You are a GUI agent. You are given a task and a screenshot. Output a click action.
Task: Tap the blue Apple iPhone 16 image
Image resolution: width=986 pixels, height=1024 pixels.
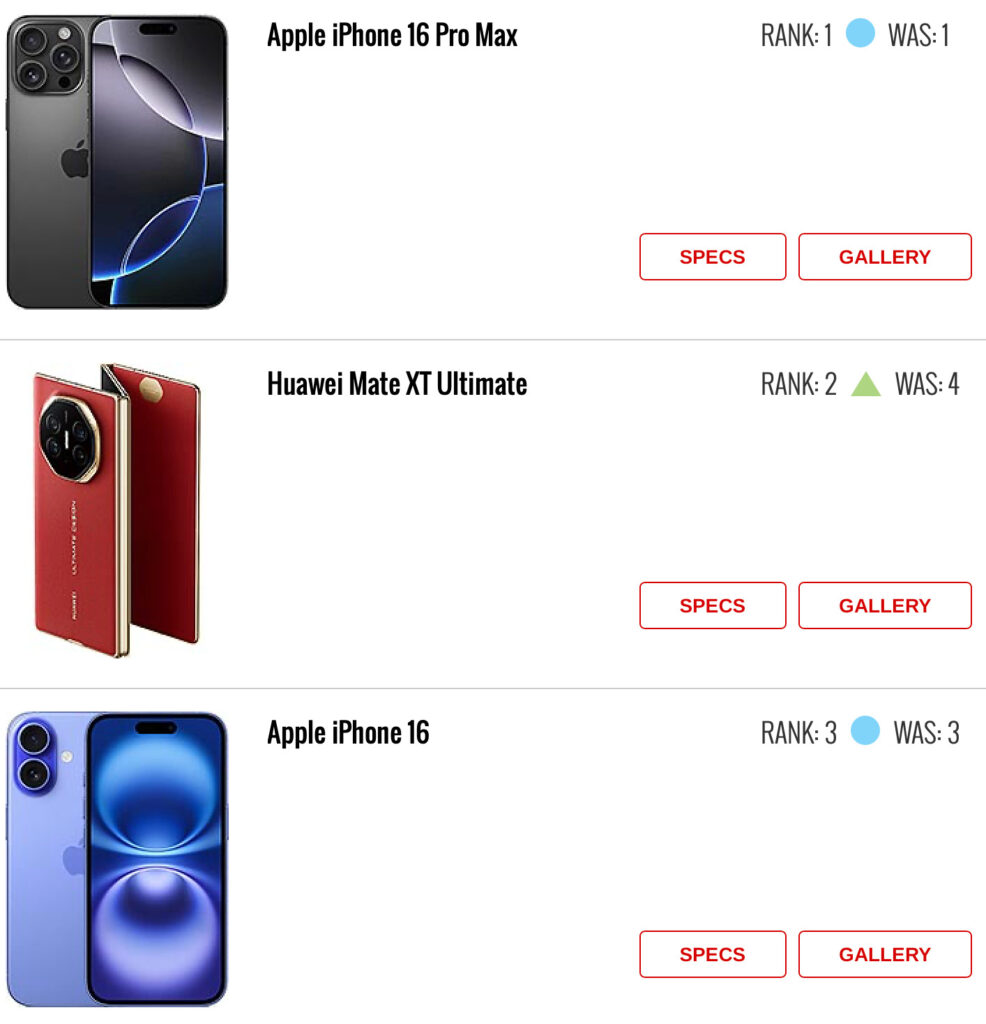click(117, 860)
